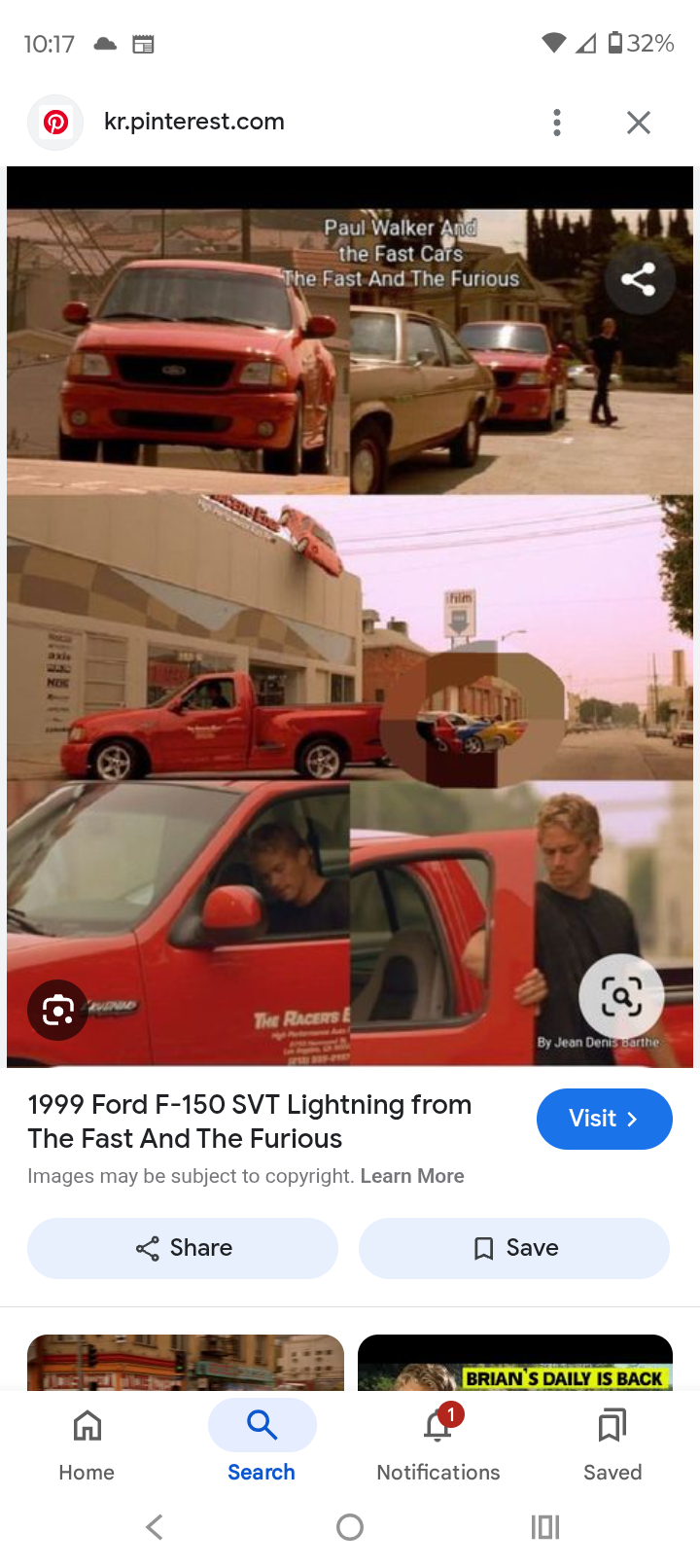Save this image to collection
The width and height of the screenshot is (700, 1568).
click(514, 1248)
